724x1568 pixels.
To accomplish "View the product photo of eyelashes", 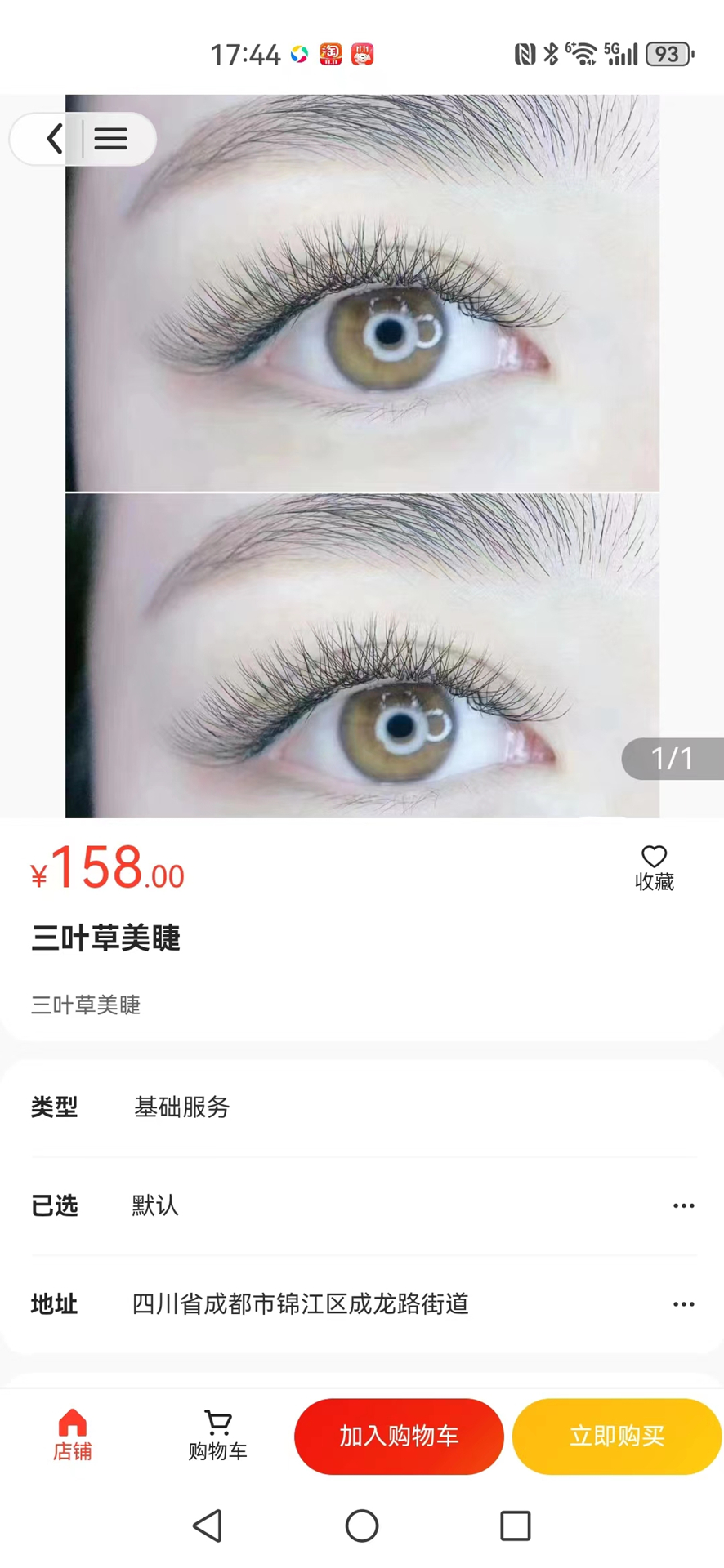I will [362, 457].
